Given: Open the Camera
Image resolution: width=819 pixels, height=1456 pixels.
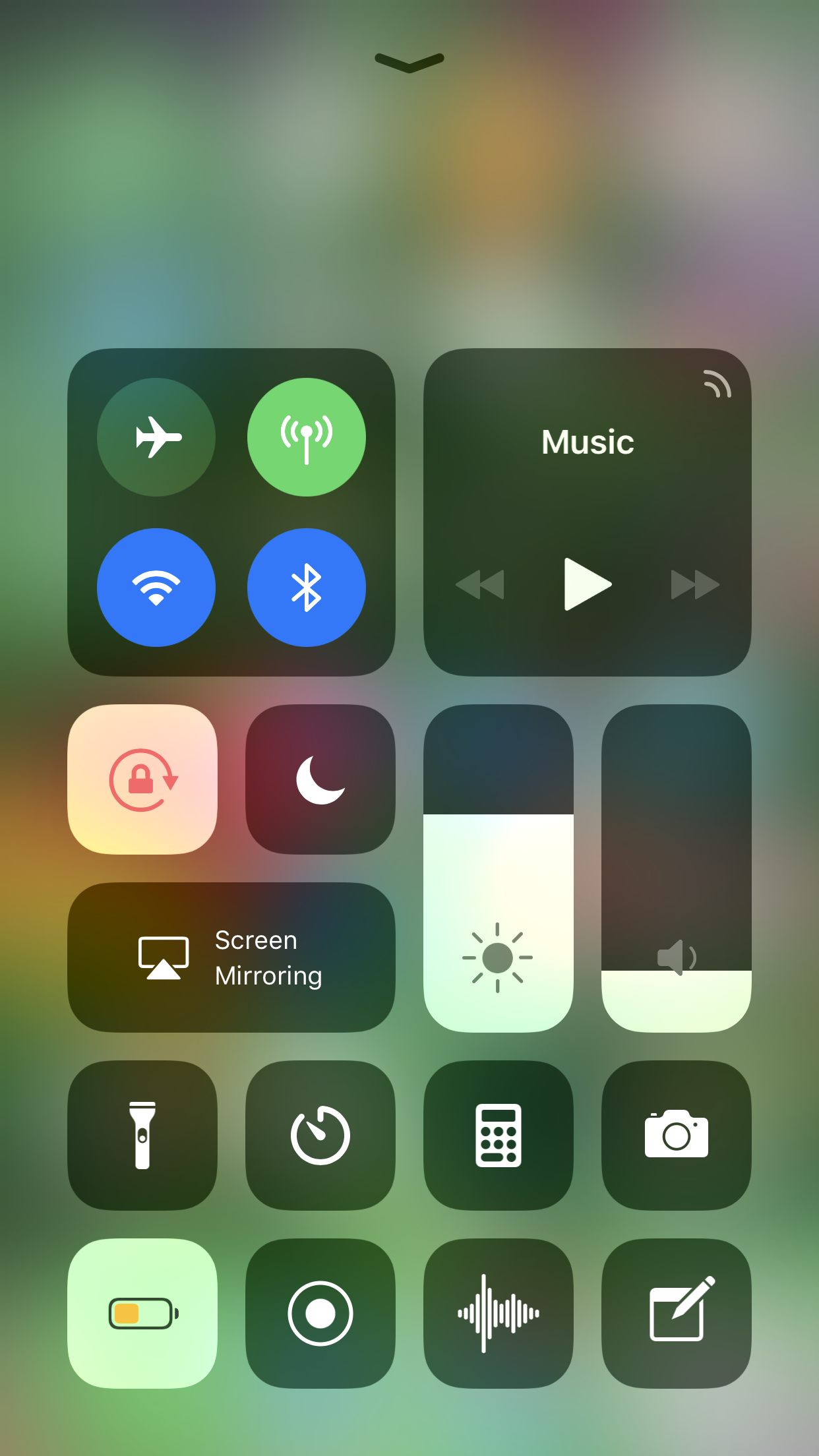Looking at the screenshot, I should 677,1136.
